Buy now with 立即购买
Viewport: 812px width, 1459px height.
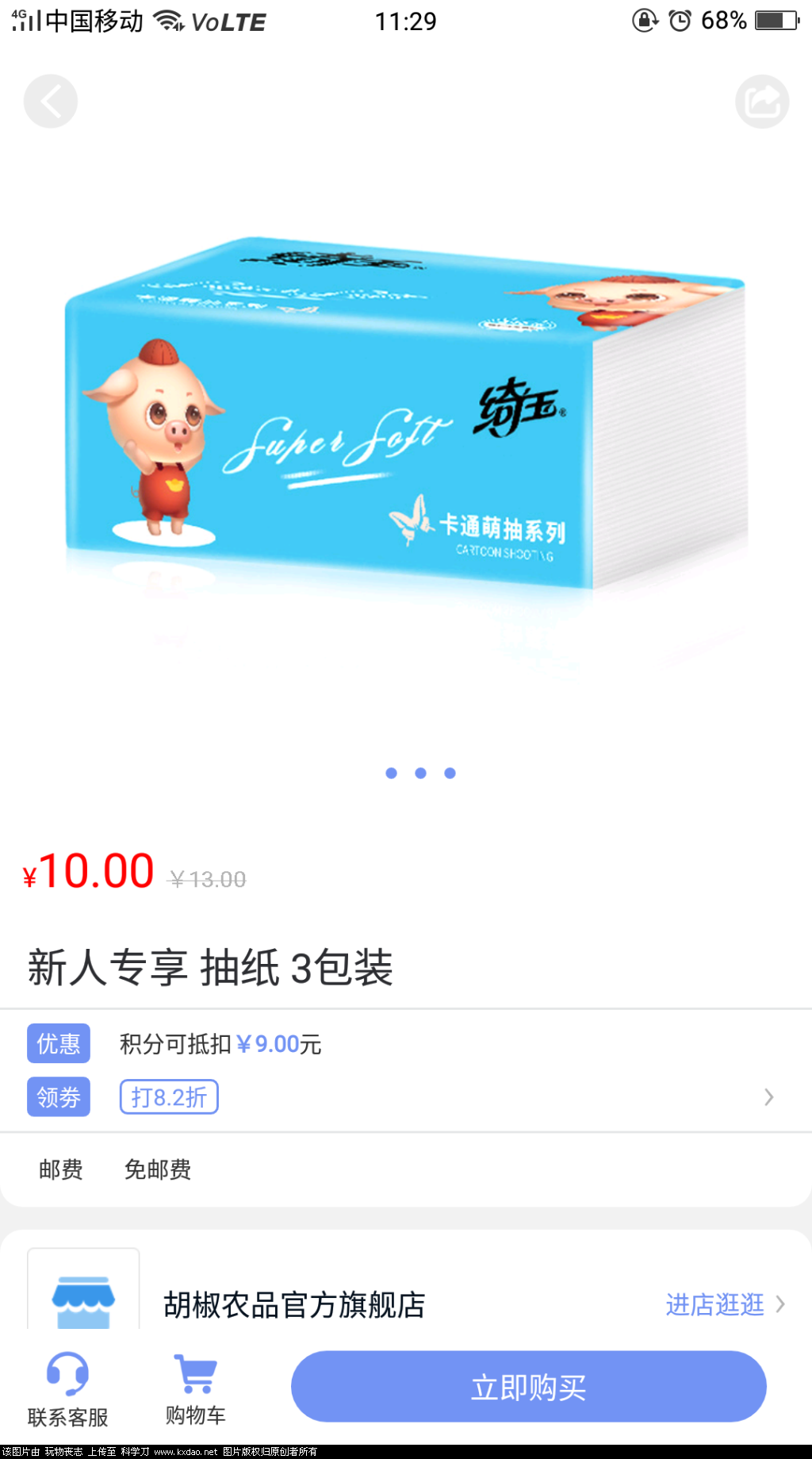point(528,1387)
